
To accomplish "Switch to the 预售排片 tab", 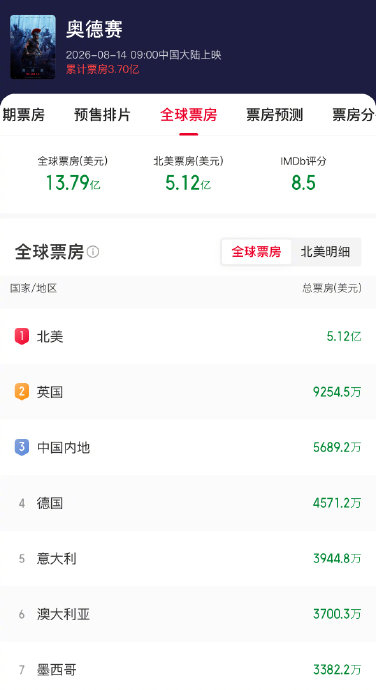I will (102, 115).
